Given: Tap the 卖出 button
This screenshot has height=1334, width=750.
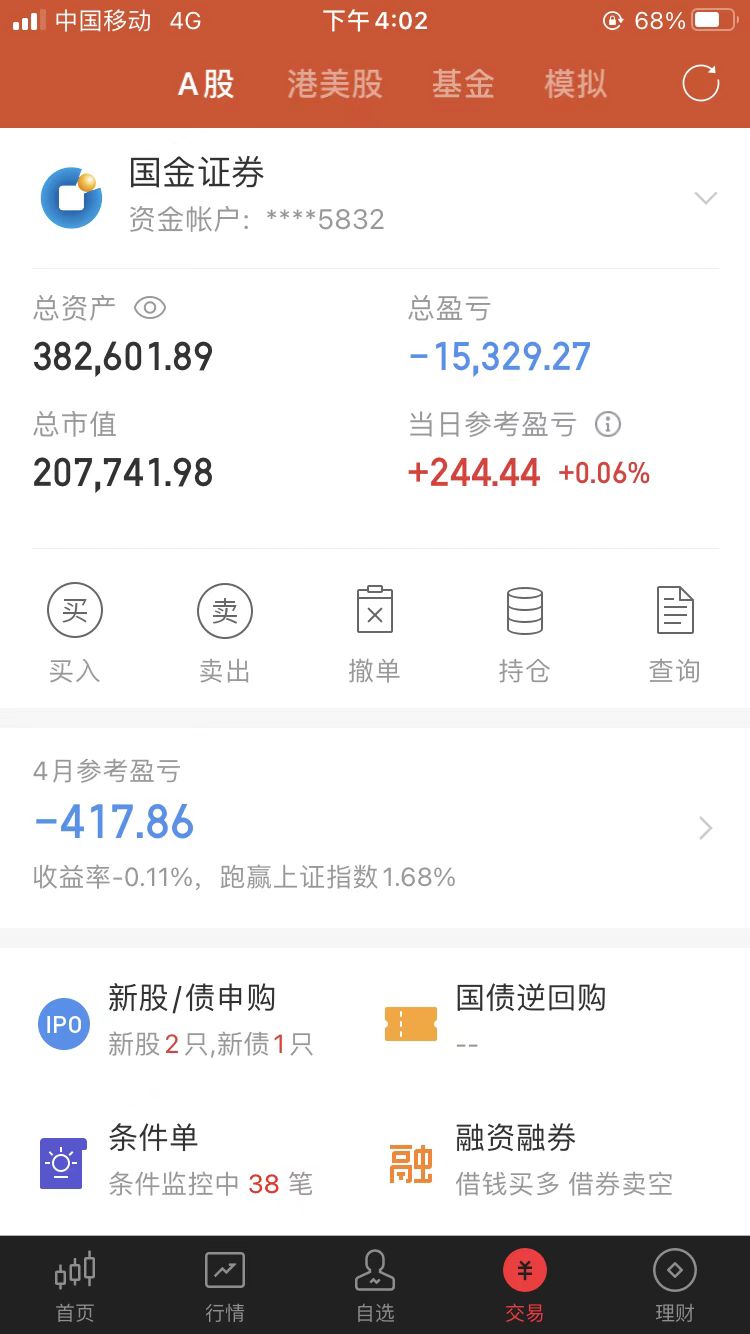Looking at the screenshot, I should pyautogui.click(x=225, y=633).
